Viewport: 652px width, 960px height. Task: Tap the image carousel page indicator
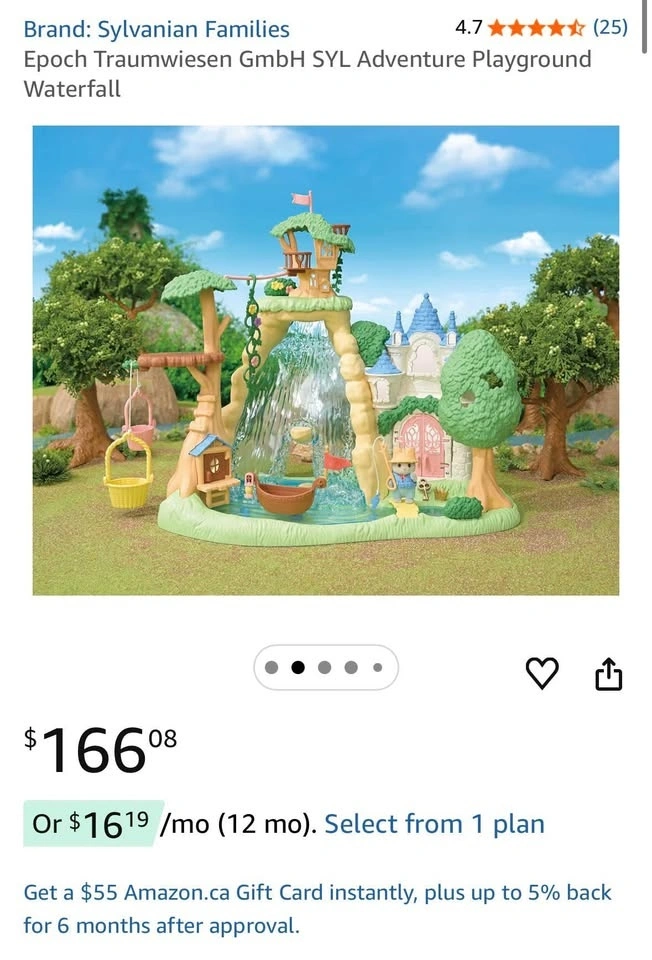click(x=326, y=667)
